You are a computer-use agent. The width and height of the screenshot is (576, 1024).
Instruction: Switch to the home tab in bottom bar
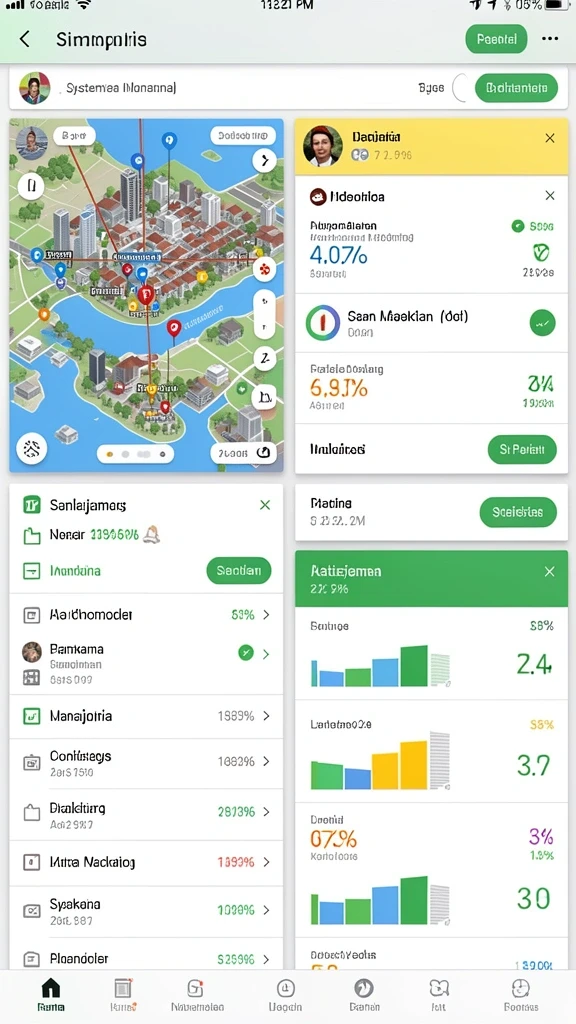51,995
